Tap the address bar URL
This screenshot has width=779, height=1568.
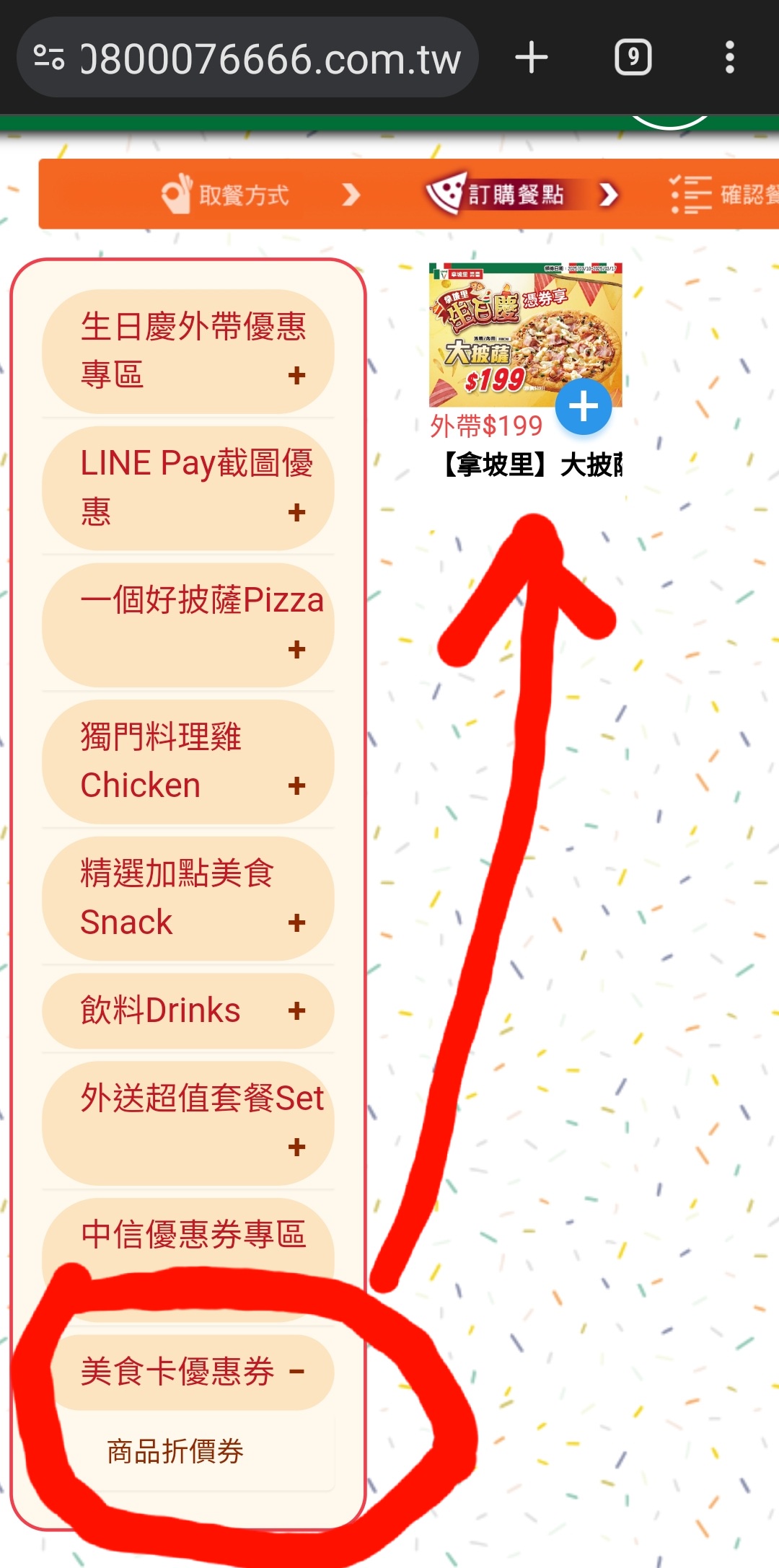tap(270, 58)
